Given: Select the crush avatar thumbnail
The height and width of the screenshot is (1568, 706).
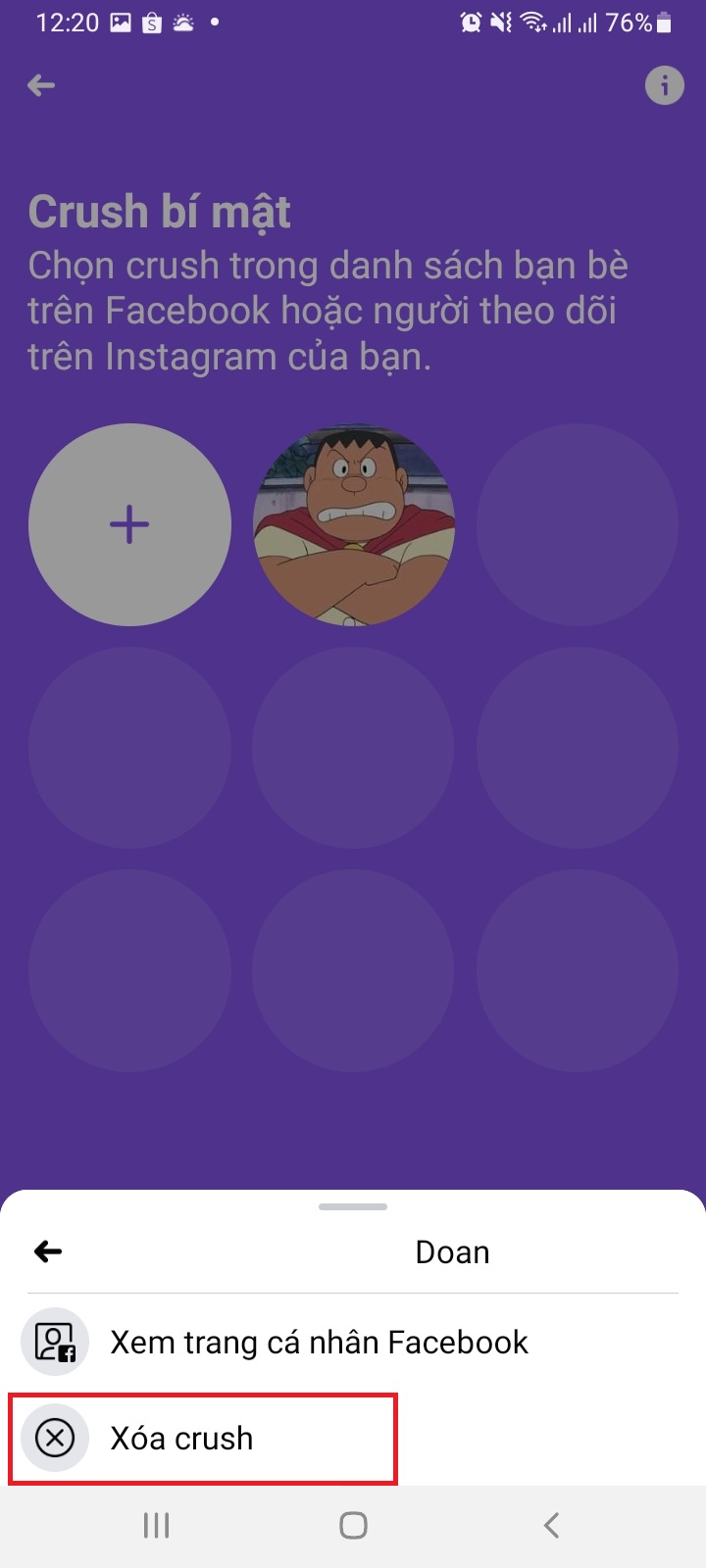Looking at the screenshot, I should point(354,525).
